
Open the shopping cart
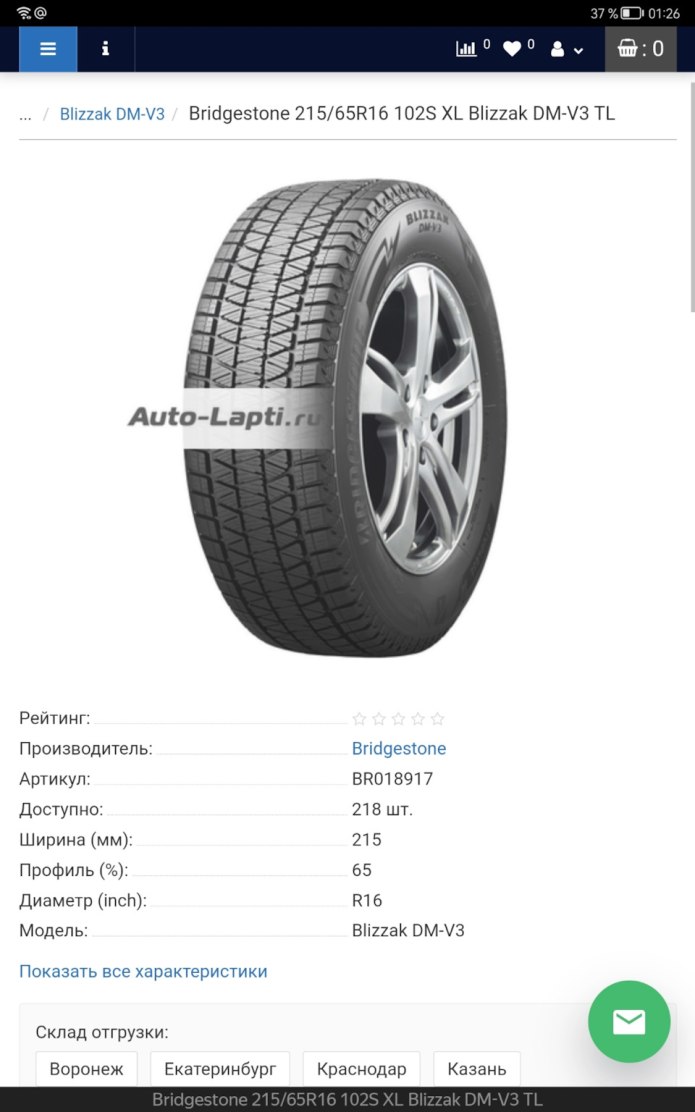point(640,49)
